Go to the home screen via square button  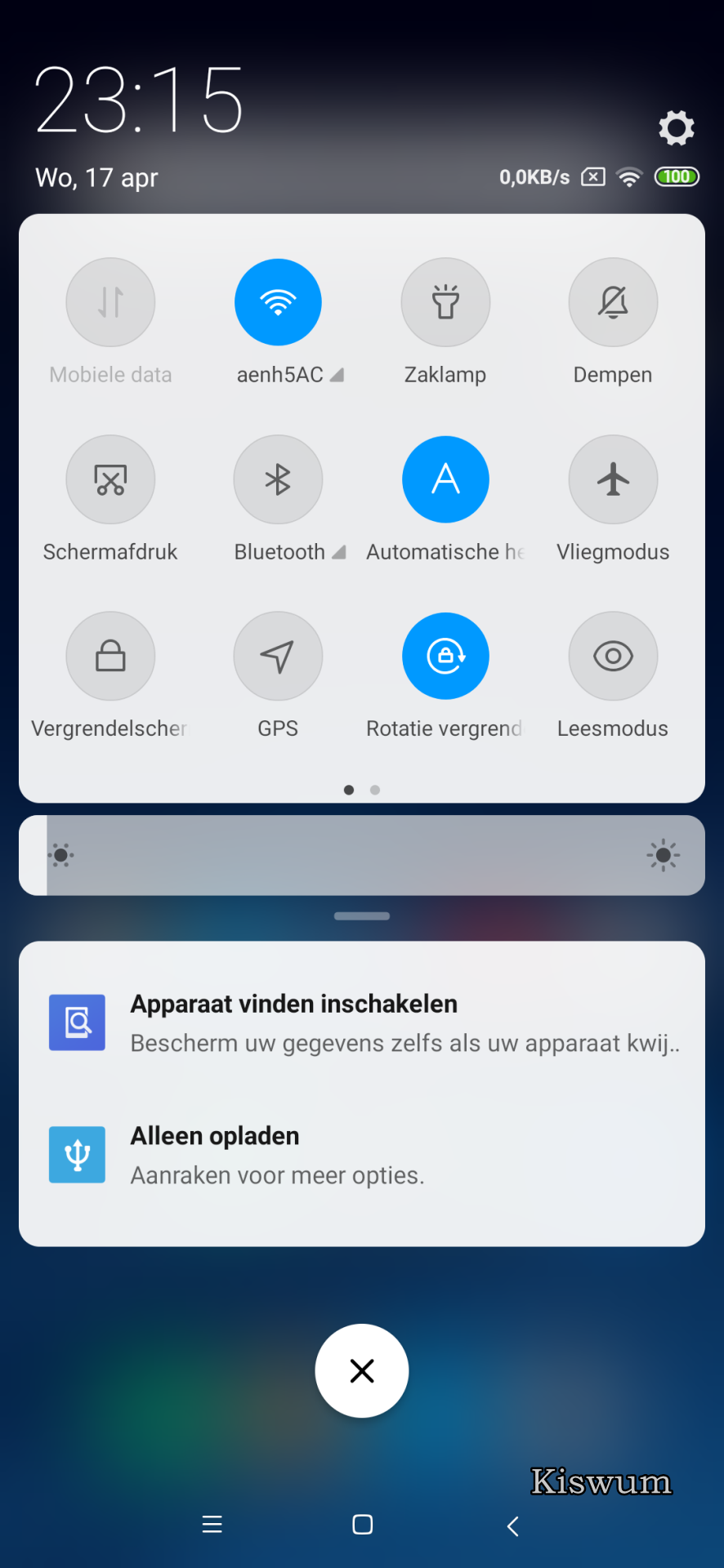[x=363, y=1525]
